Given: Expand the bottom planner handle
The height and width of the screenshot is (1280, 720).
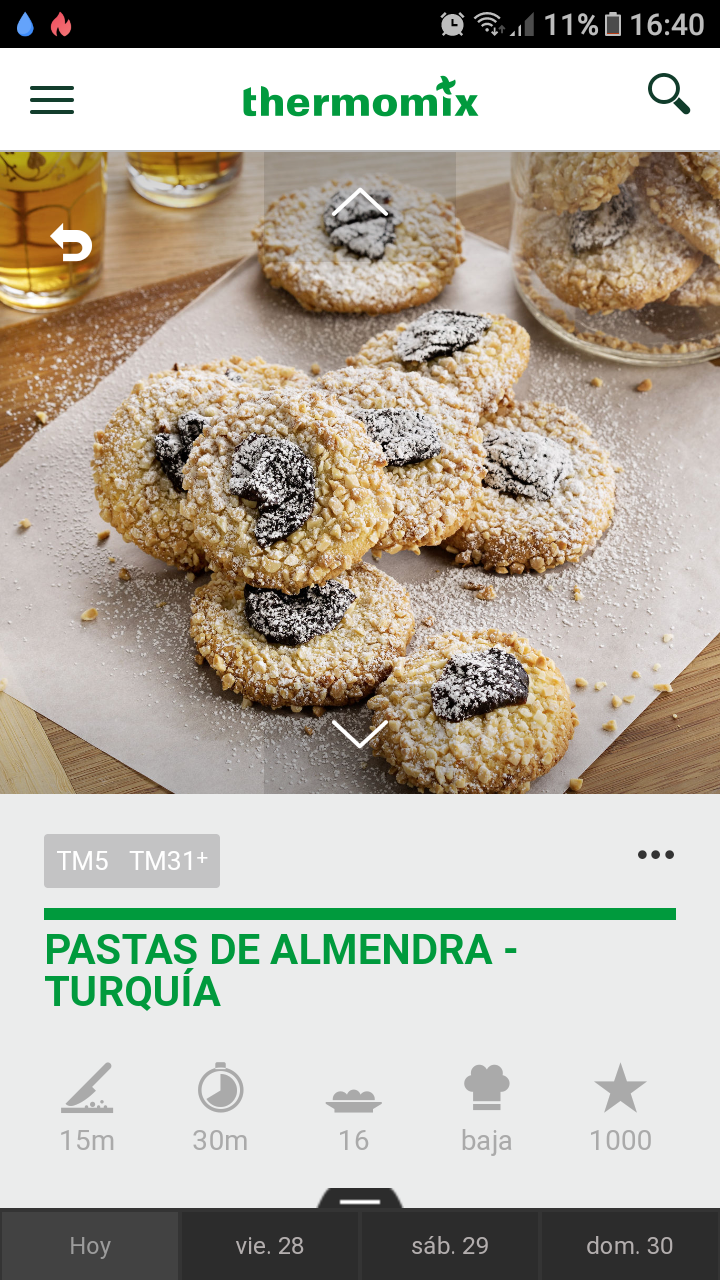Looking at the screenshot, I should [x=360, y=1199].
